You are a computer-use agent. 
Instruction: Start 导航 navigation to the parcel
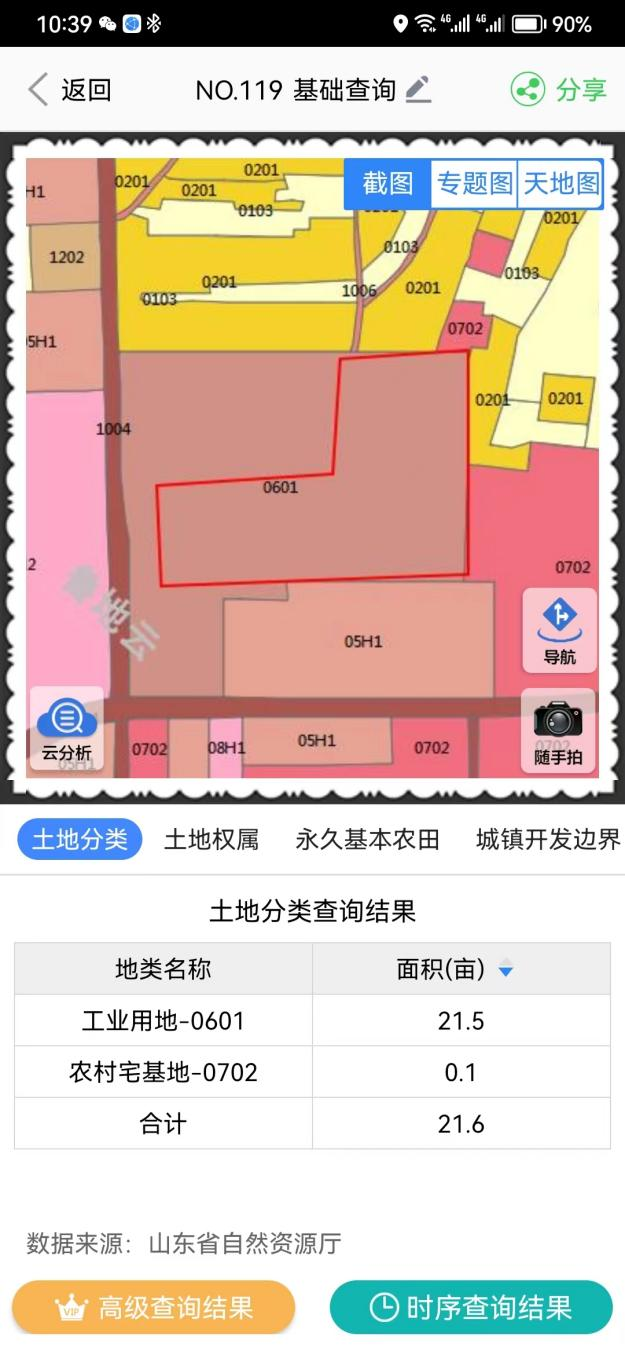point(559,630)
